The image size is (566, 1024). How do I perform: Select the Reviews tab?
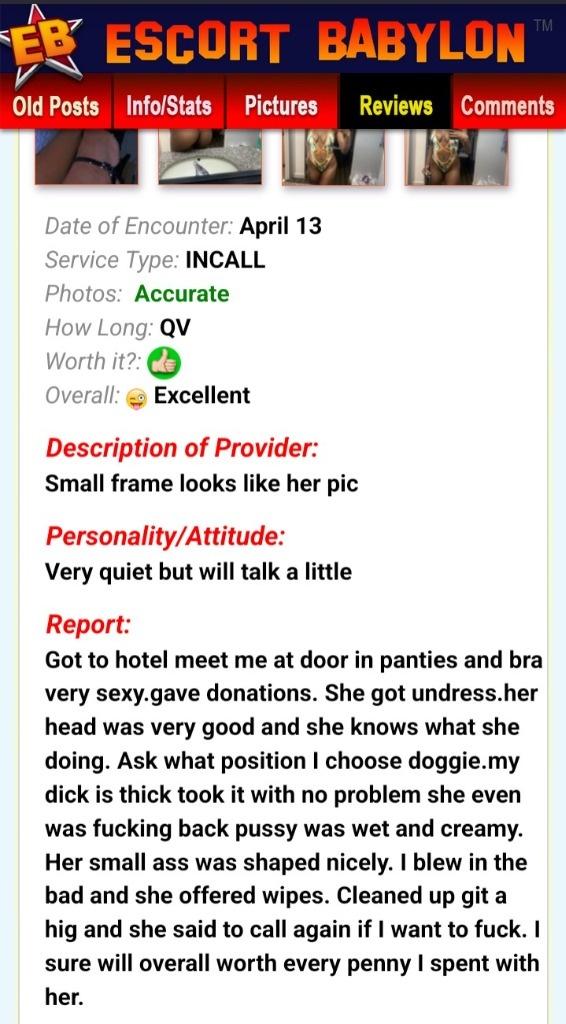click(x=396, y=105)
